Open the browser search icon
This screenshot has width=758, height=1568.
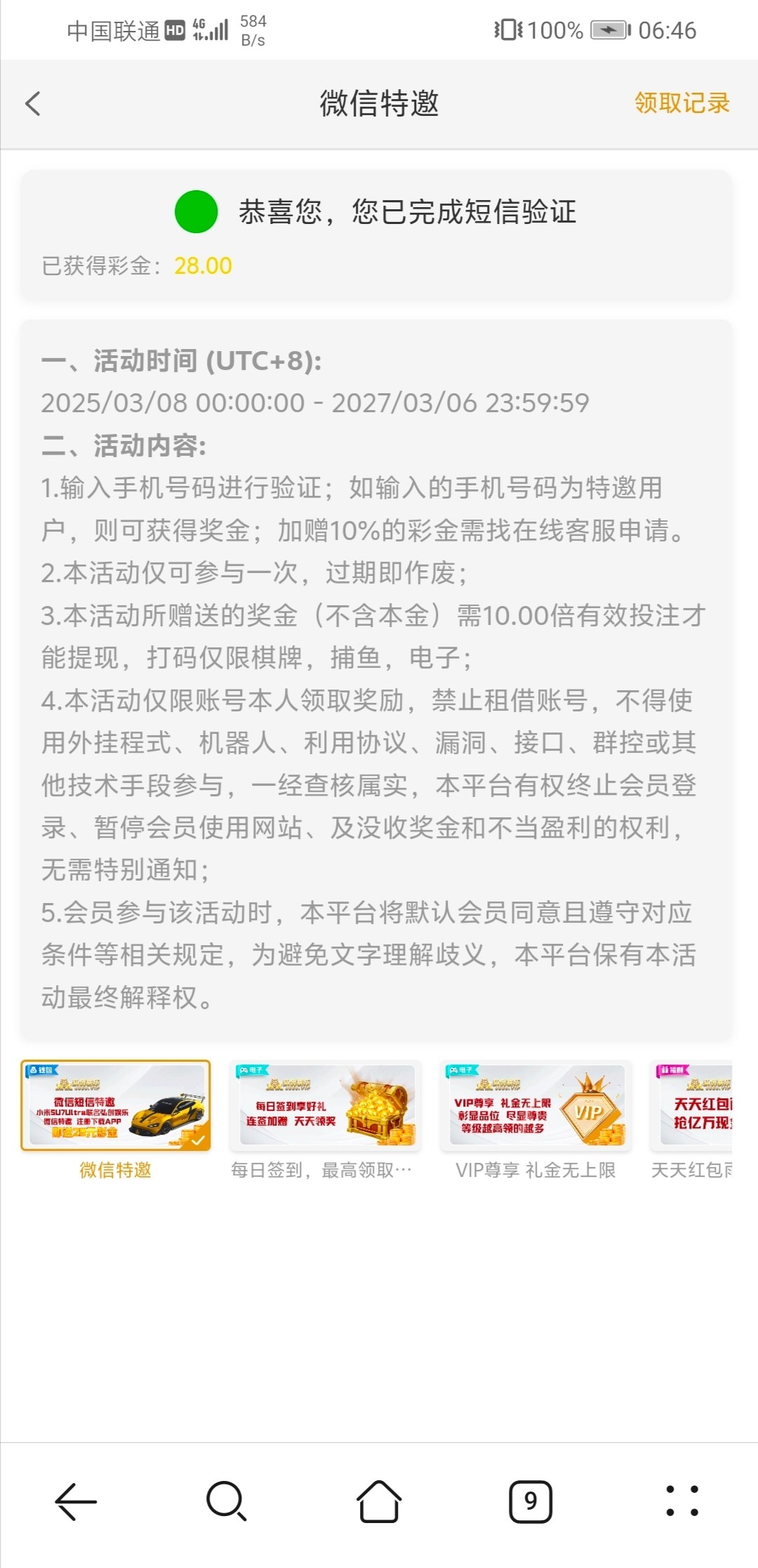[226, 1502]
